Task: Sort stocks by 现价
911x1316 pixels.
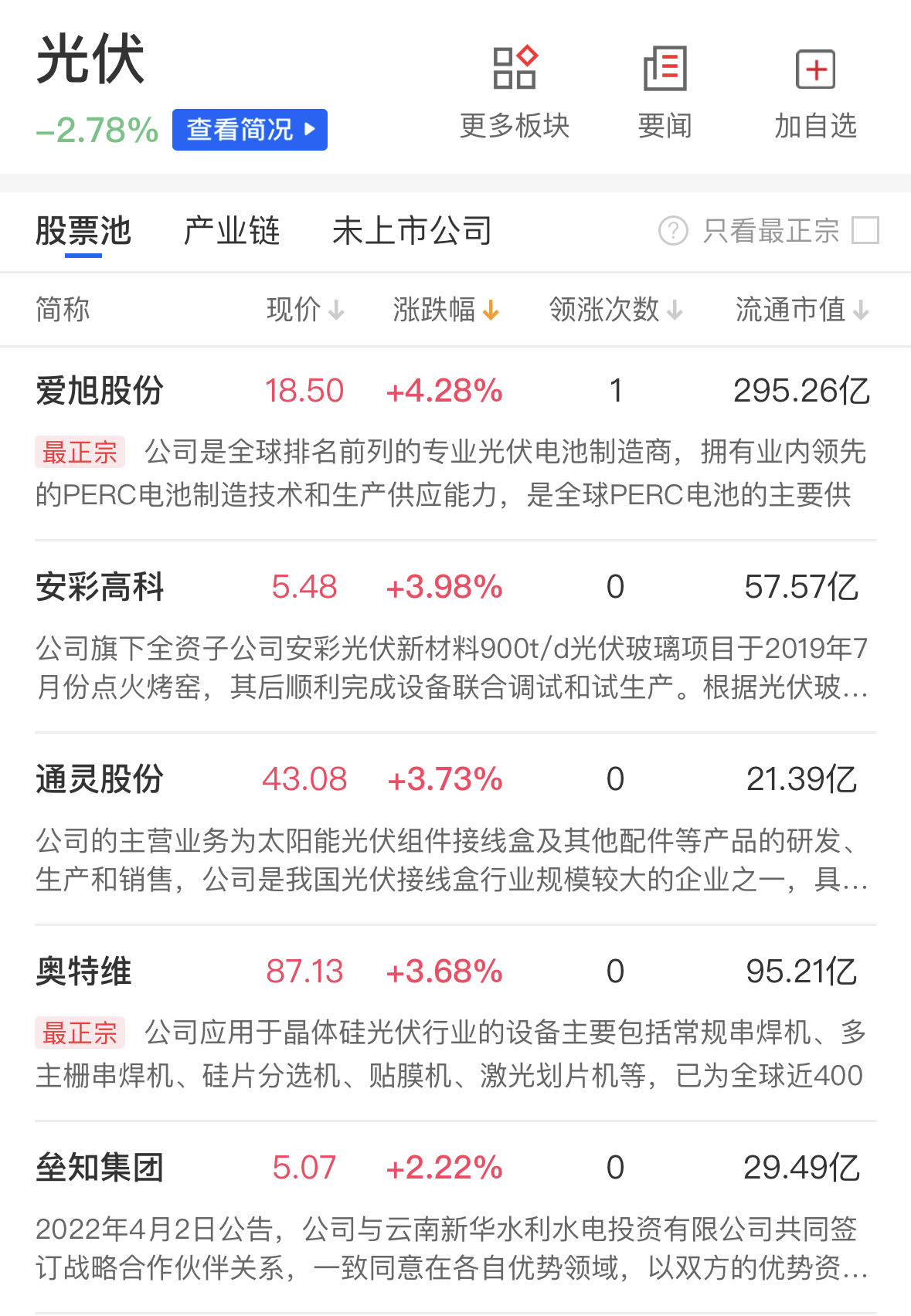Action: (305, 310)
